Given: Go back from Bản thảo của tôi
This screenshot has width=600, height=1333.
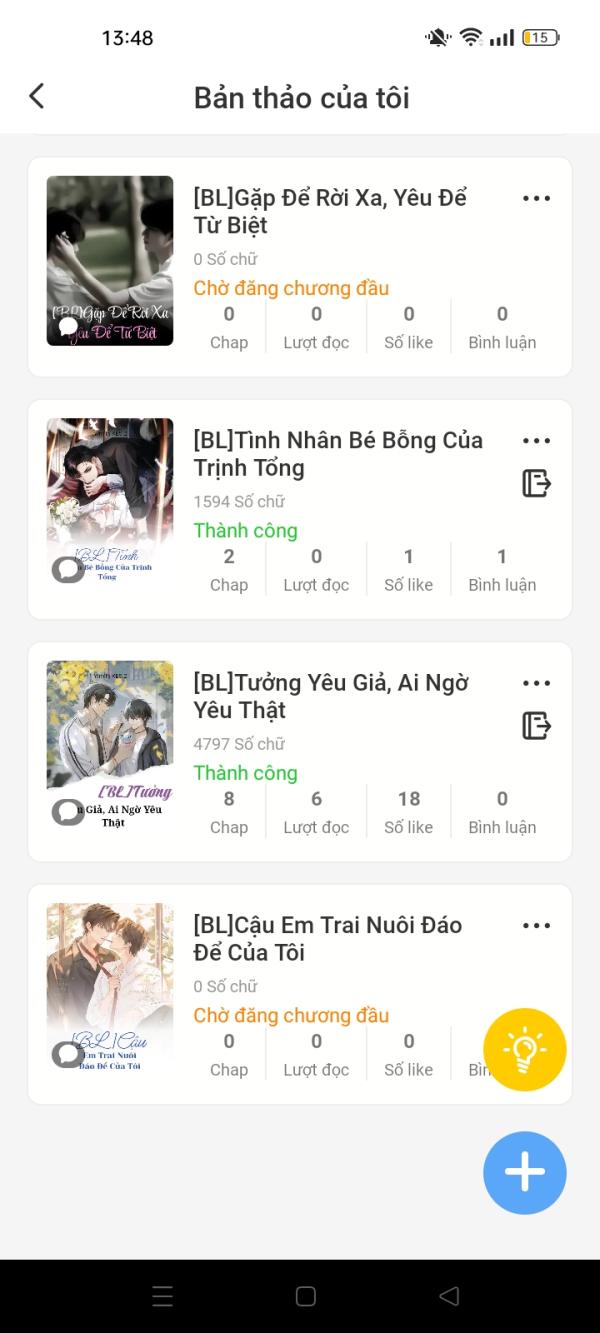Looking at the screenshot, I should click(37, 96).
